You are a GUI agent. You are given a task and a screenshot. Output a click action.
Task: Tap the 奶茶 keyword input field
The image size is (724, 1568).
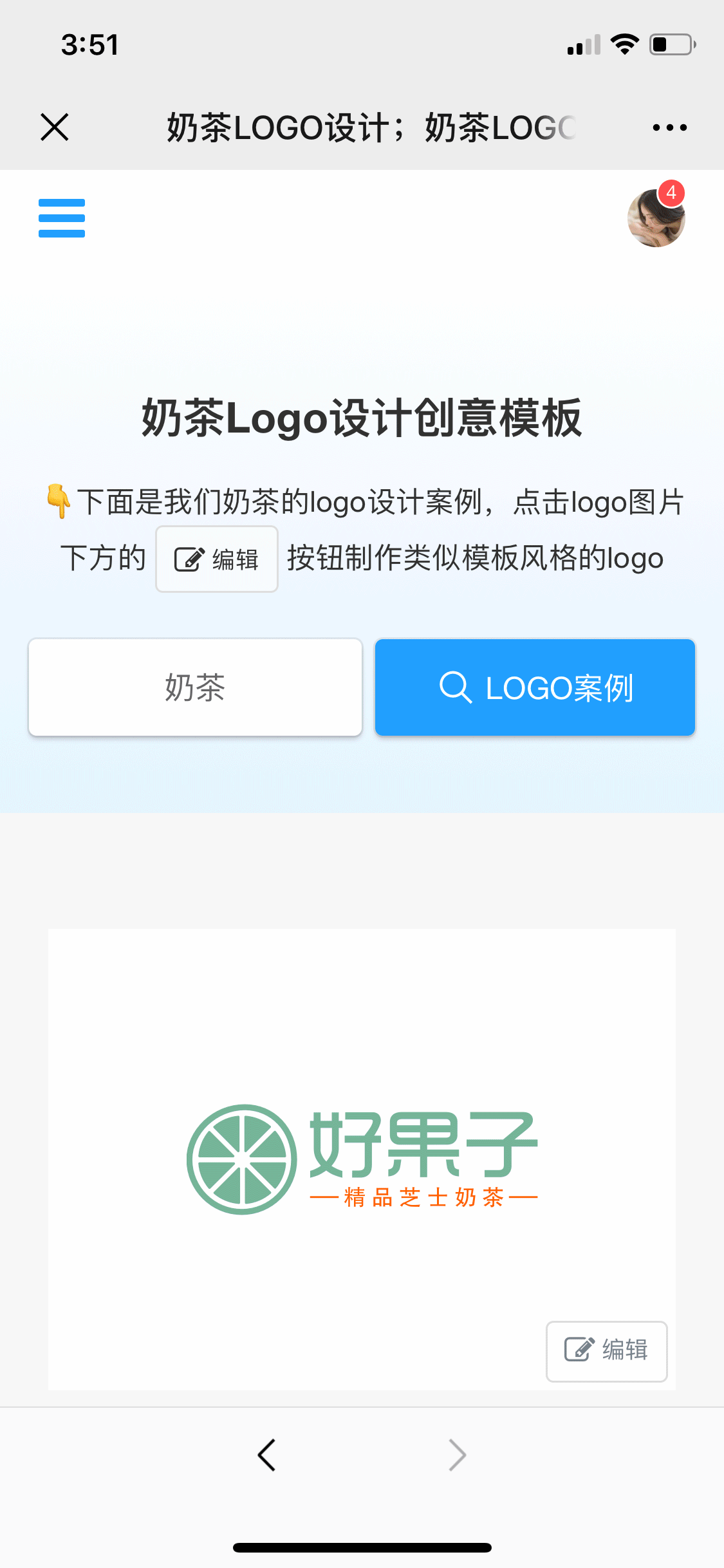coord(195,687)
